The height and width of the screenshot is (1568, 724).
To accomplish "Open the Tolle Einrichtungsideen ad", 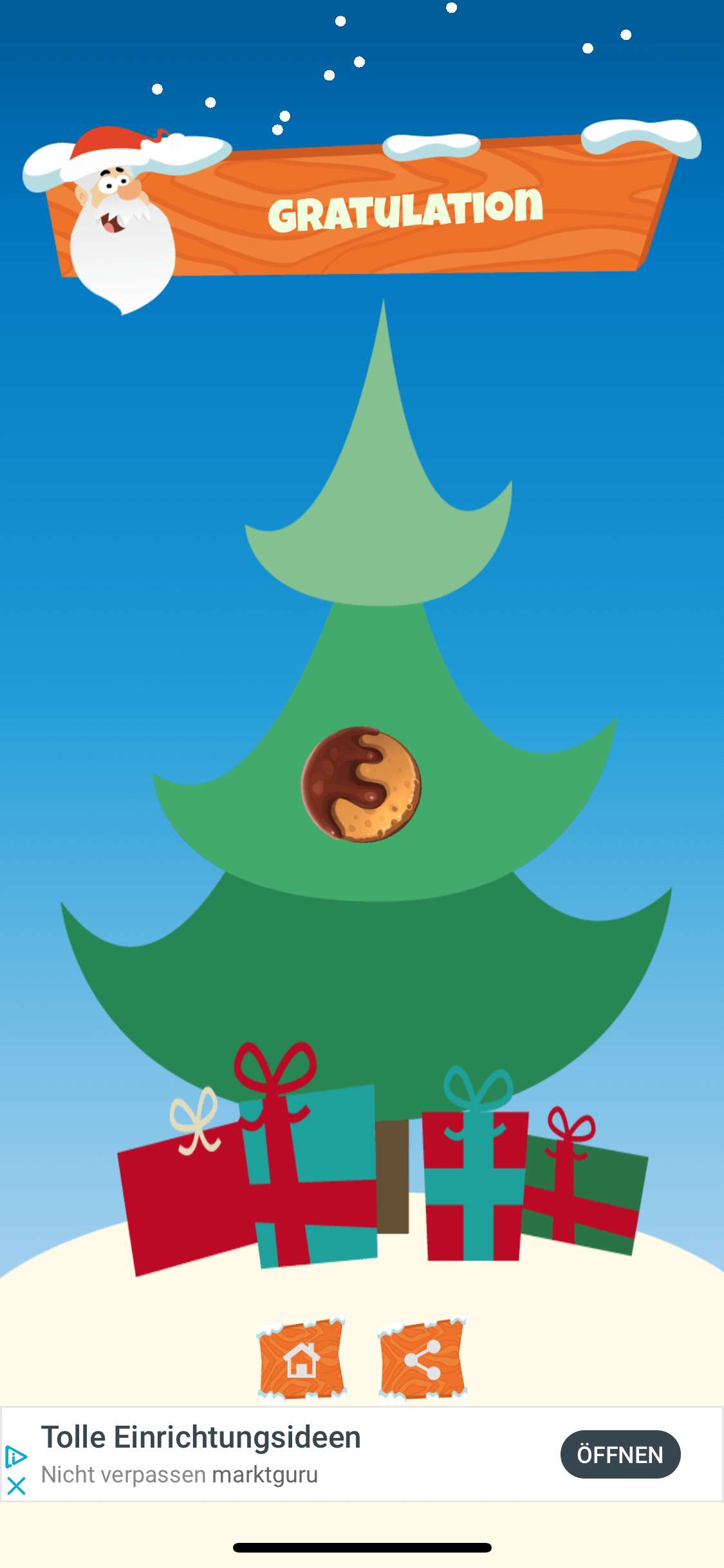I will point(201,1438).
